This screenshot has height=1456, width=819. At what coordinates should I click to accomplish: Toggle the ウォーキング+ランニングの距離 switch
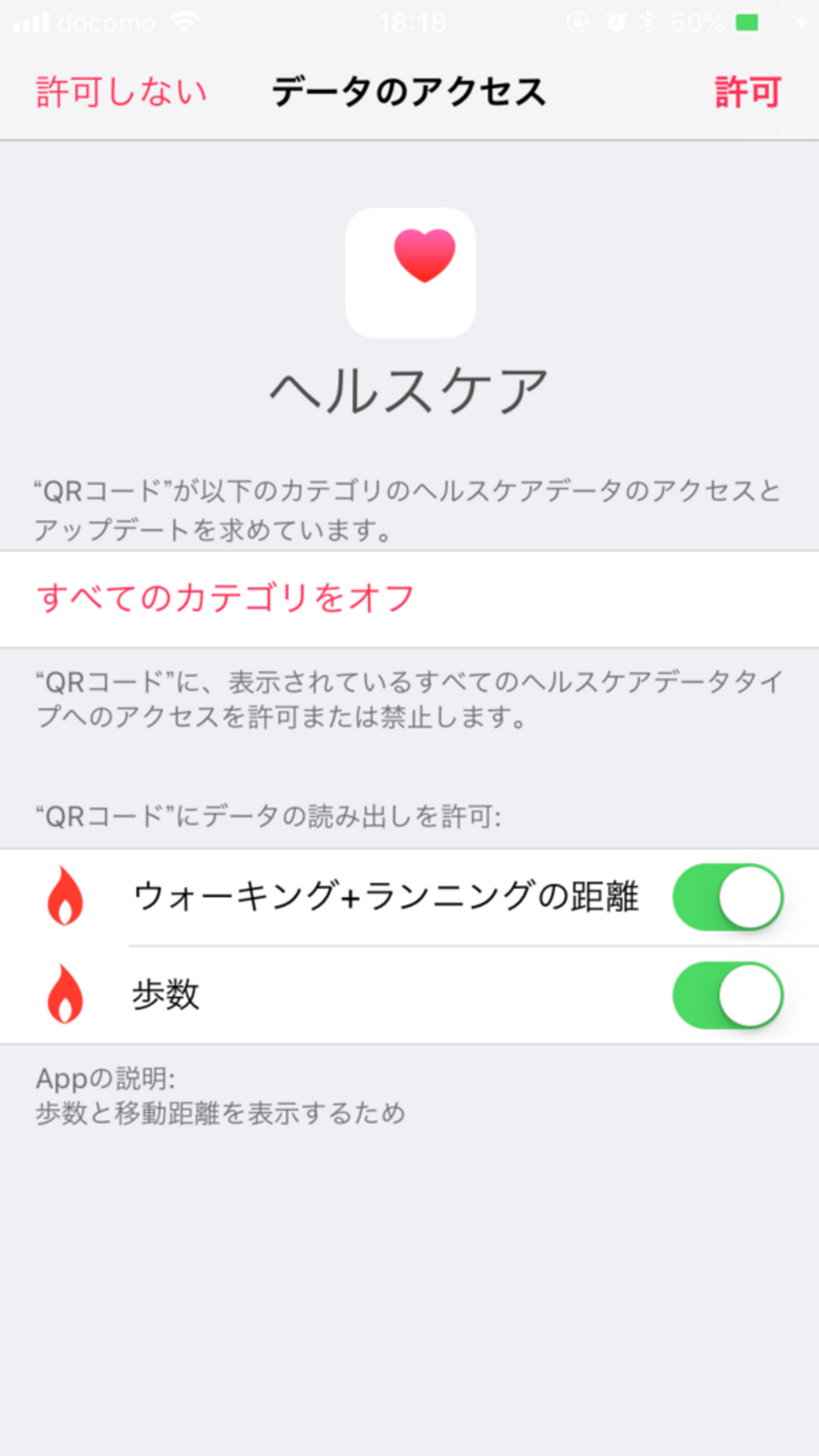(728, 897)
